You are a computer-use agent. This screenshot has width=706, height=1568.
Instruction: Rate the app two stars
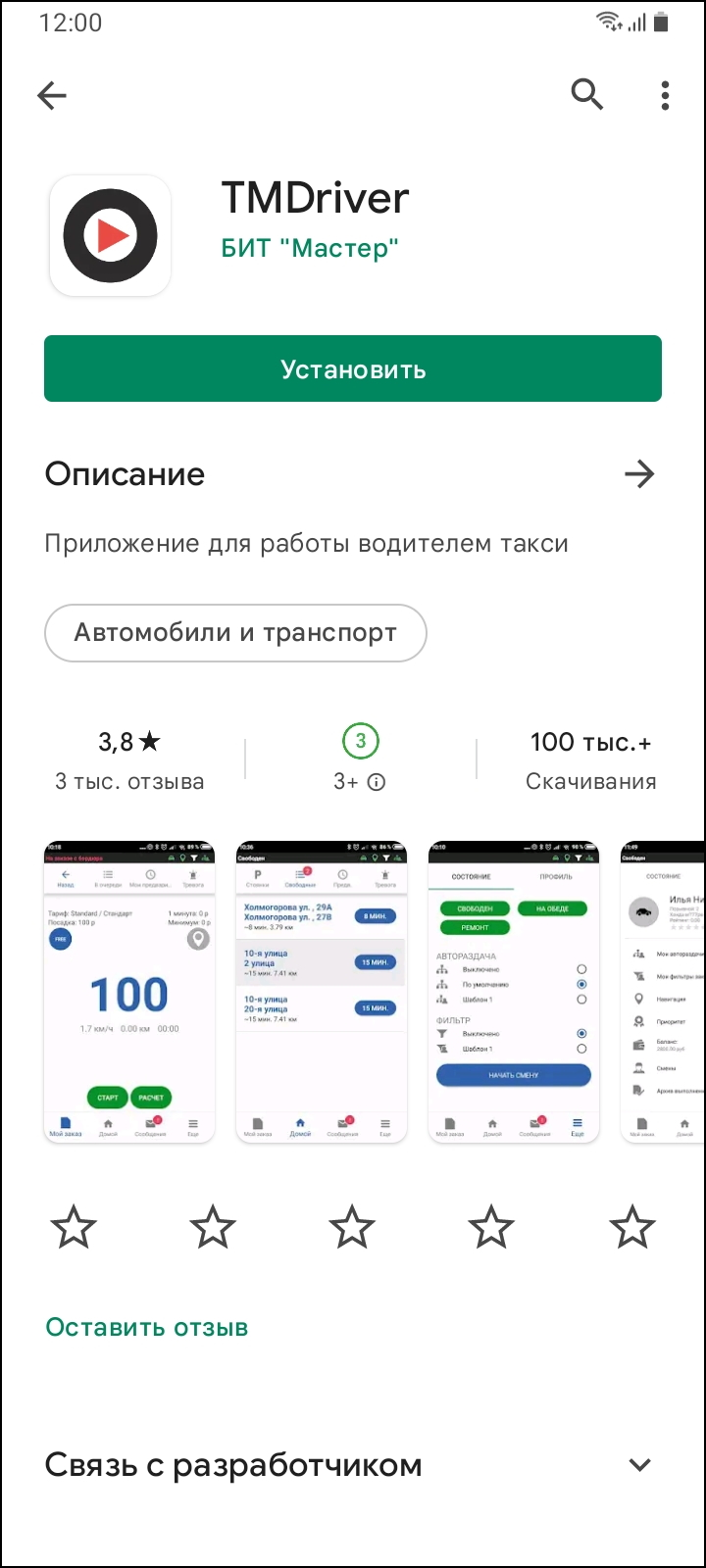click(213, 1227)
